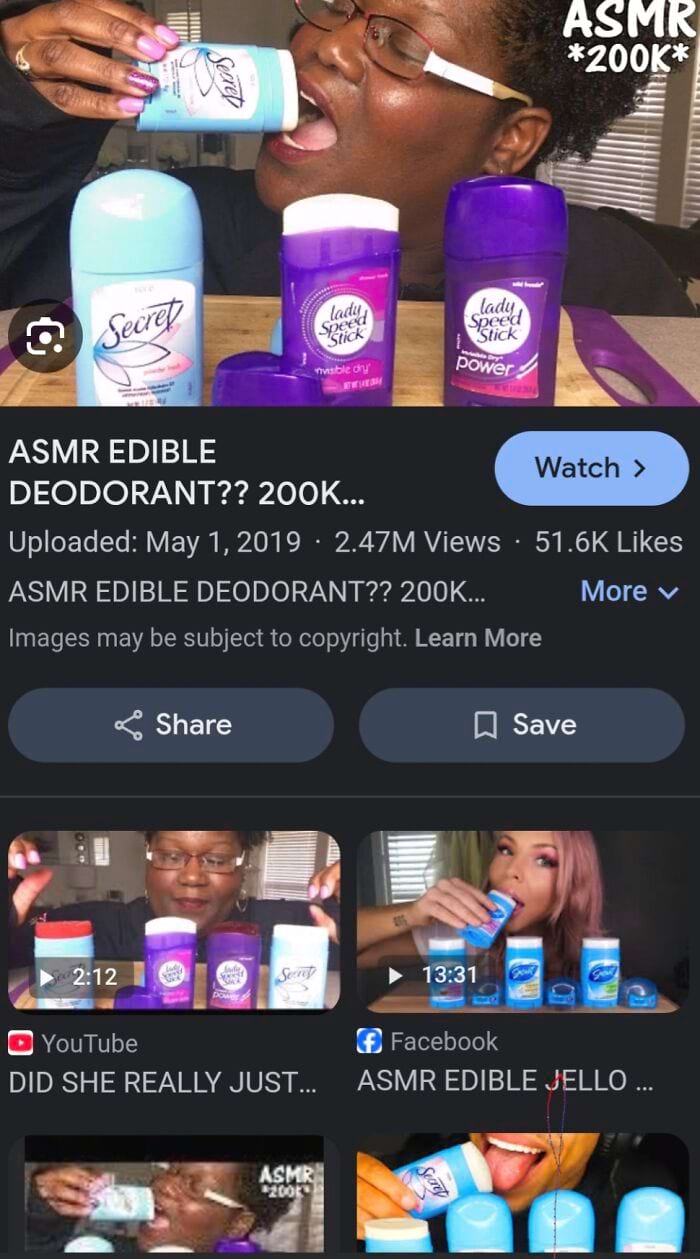Tap the Watch button
This screenshot has height=1259, width=700.
tap(590, 468)
